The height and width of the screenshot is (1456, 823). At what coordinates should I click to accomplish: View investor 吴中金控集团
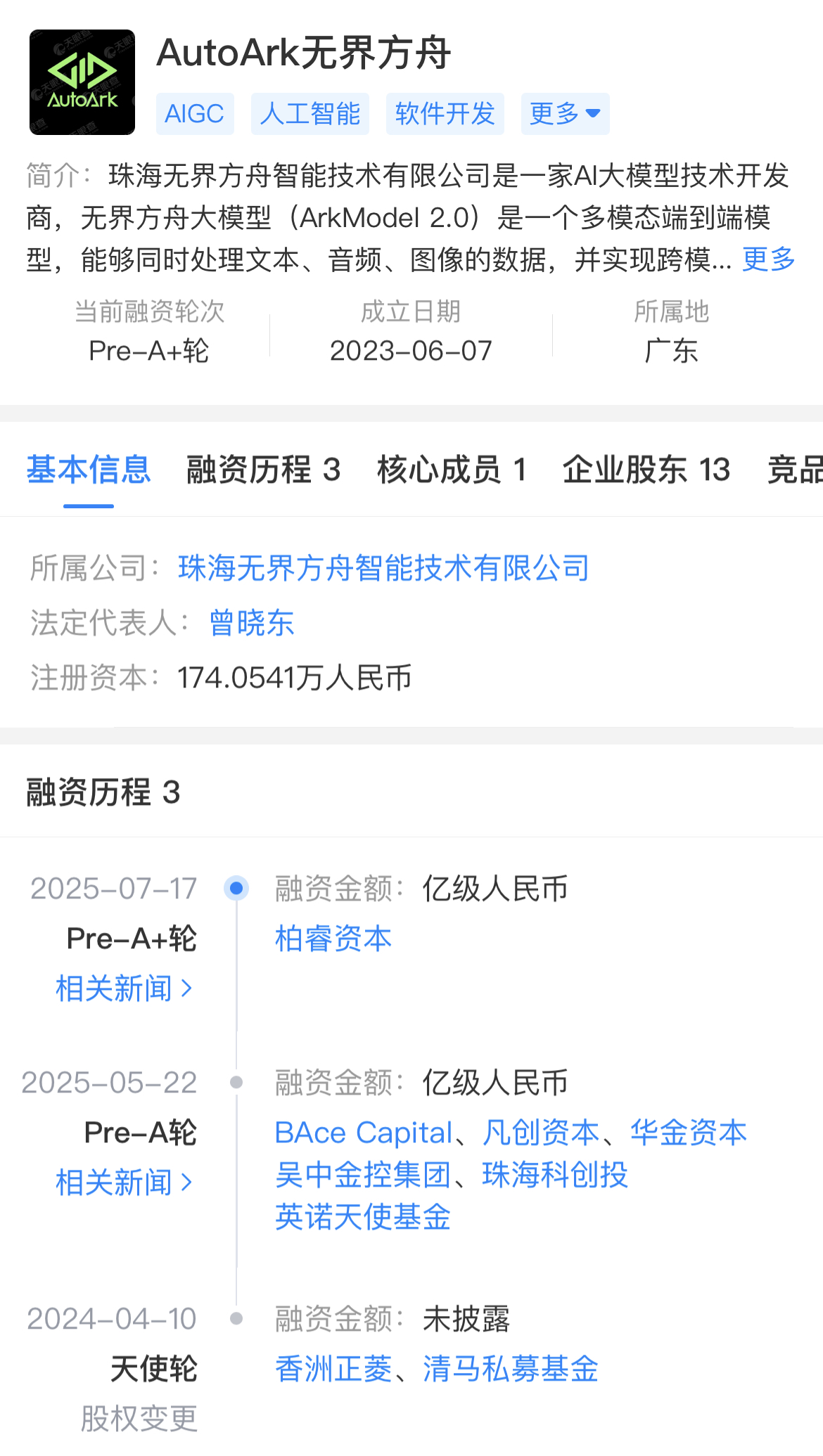tap(363, 1175)
